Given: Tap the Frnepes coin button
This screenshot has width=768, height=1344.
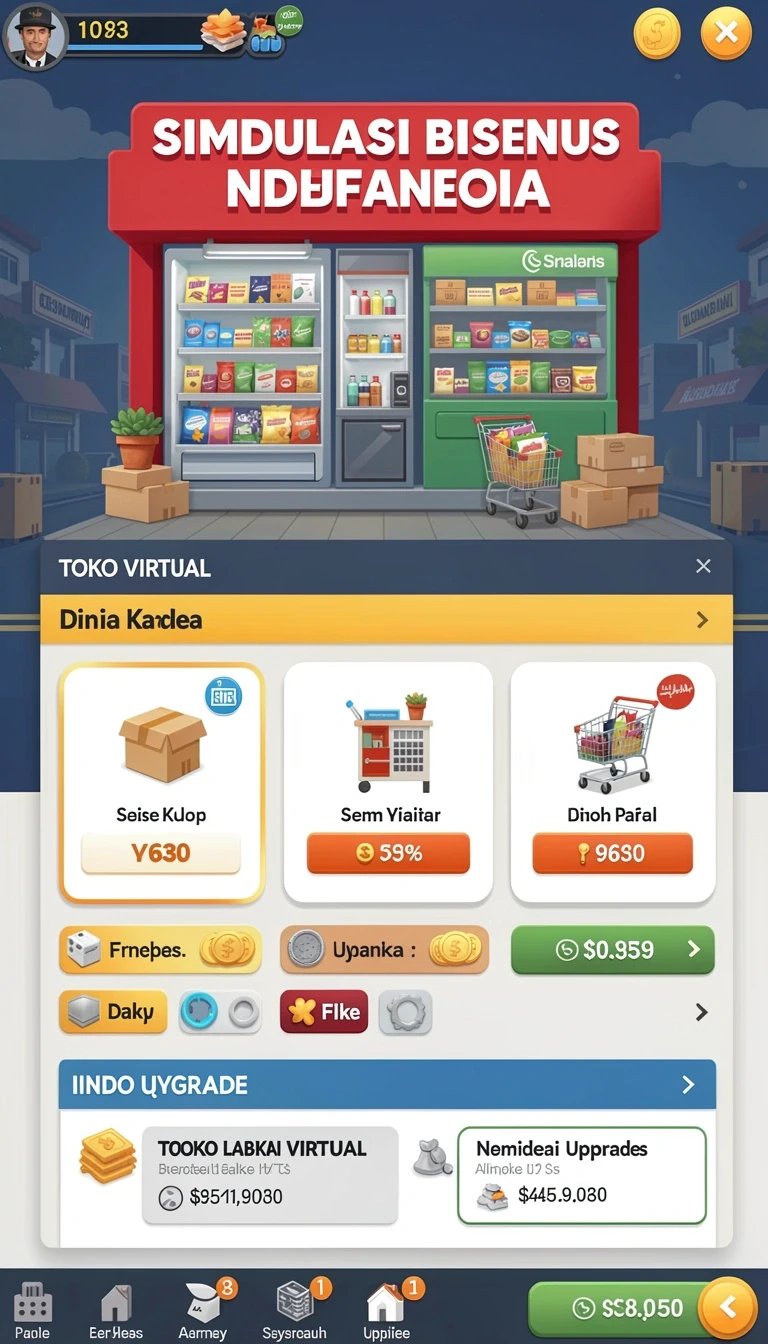Looking at the screenshot, I should 160,949.
